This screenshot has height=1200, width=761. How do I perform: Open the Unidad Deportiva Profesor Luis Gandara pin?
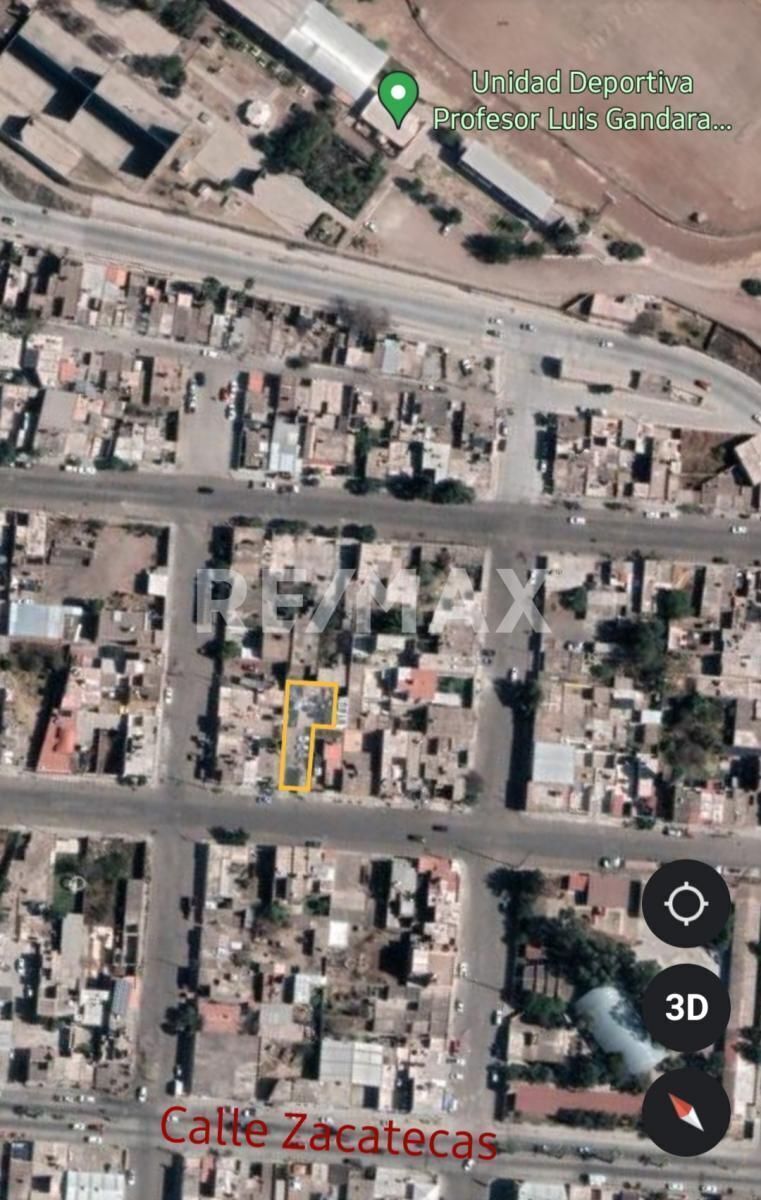pyautogui.click(x=399, y=99)
